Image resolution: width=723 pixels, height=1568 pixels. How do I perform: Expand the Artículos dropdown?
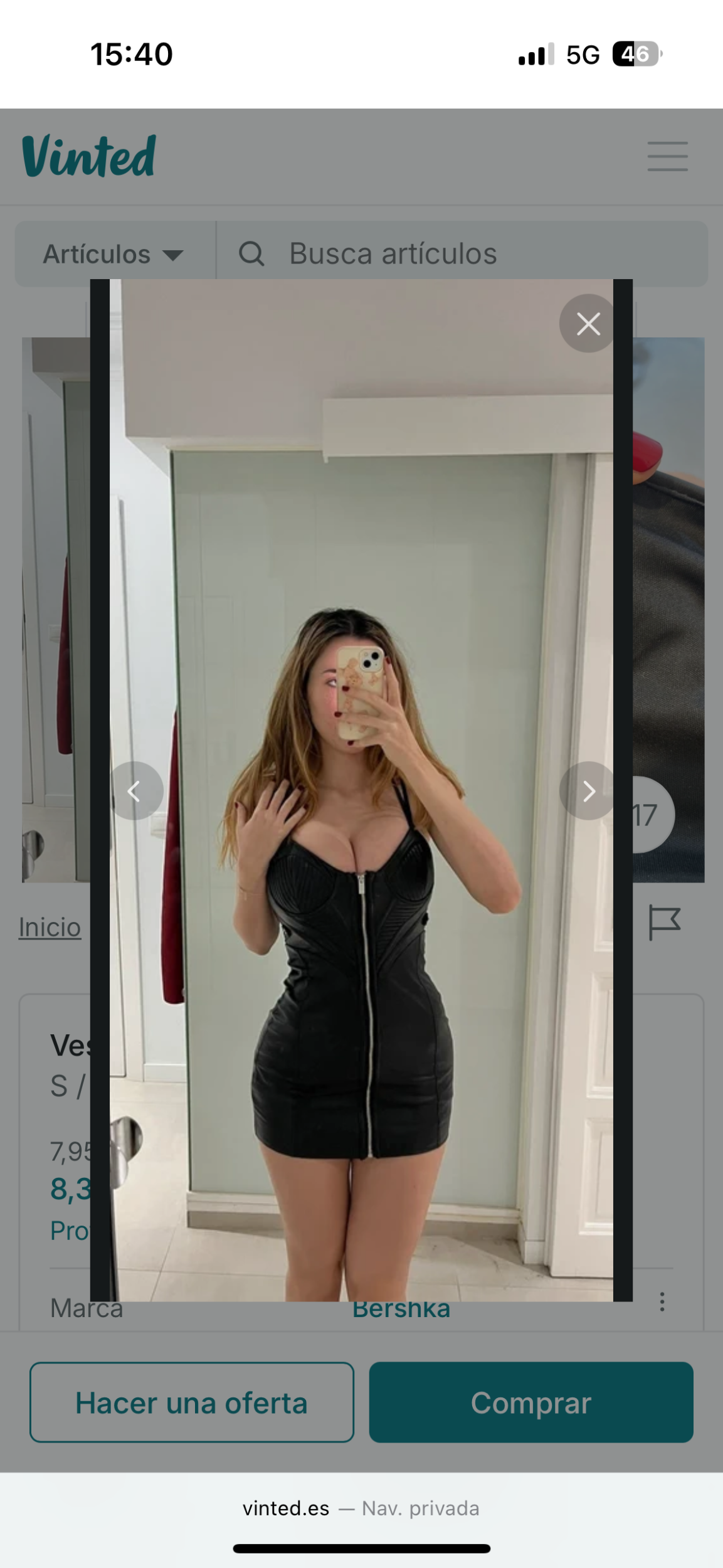click(114, 254)
